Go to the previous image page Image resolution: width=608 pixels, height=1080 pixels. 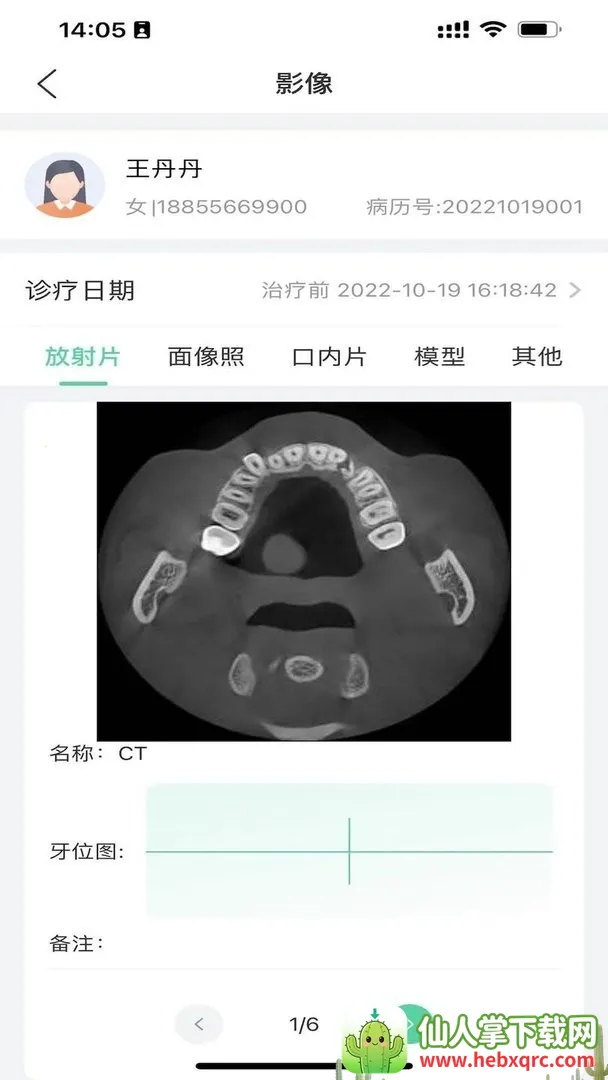[199, 1024]
